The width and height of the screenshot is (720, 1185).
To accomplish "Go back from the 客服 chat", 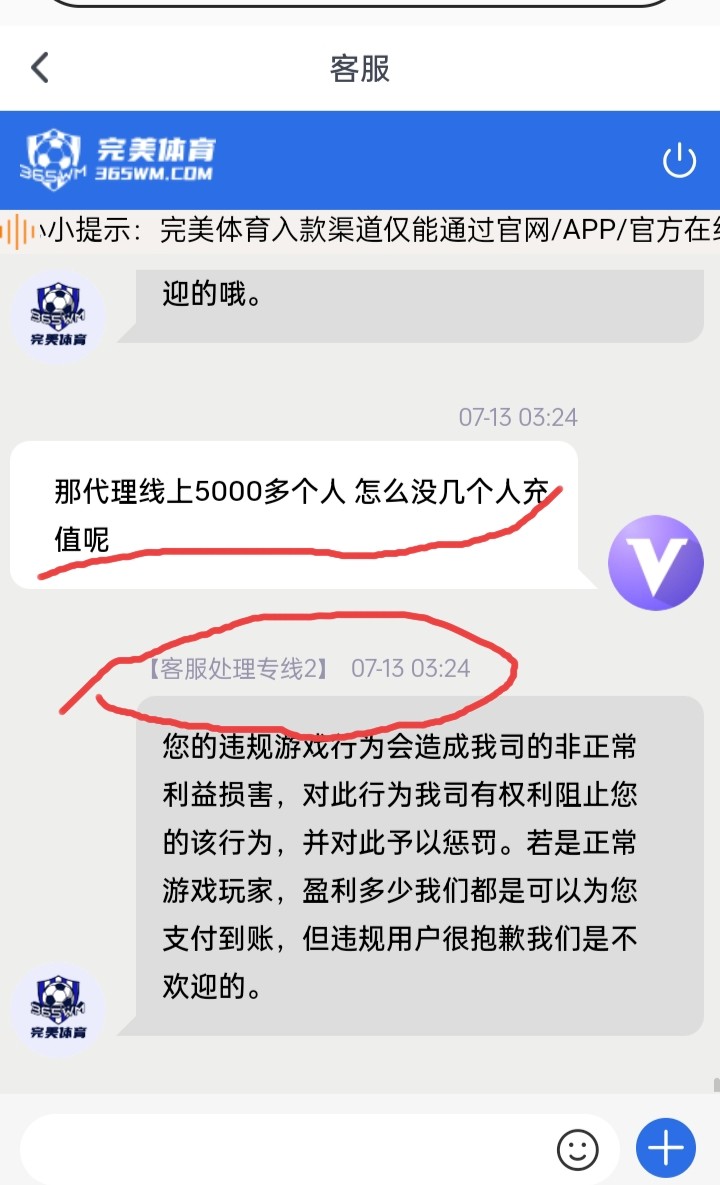I will 39,68.
